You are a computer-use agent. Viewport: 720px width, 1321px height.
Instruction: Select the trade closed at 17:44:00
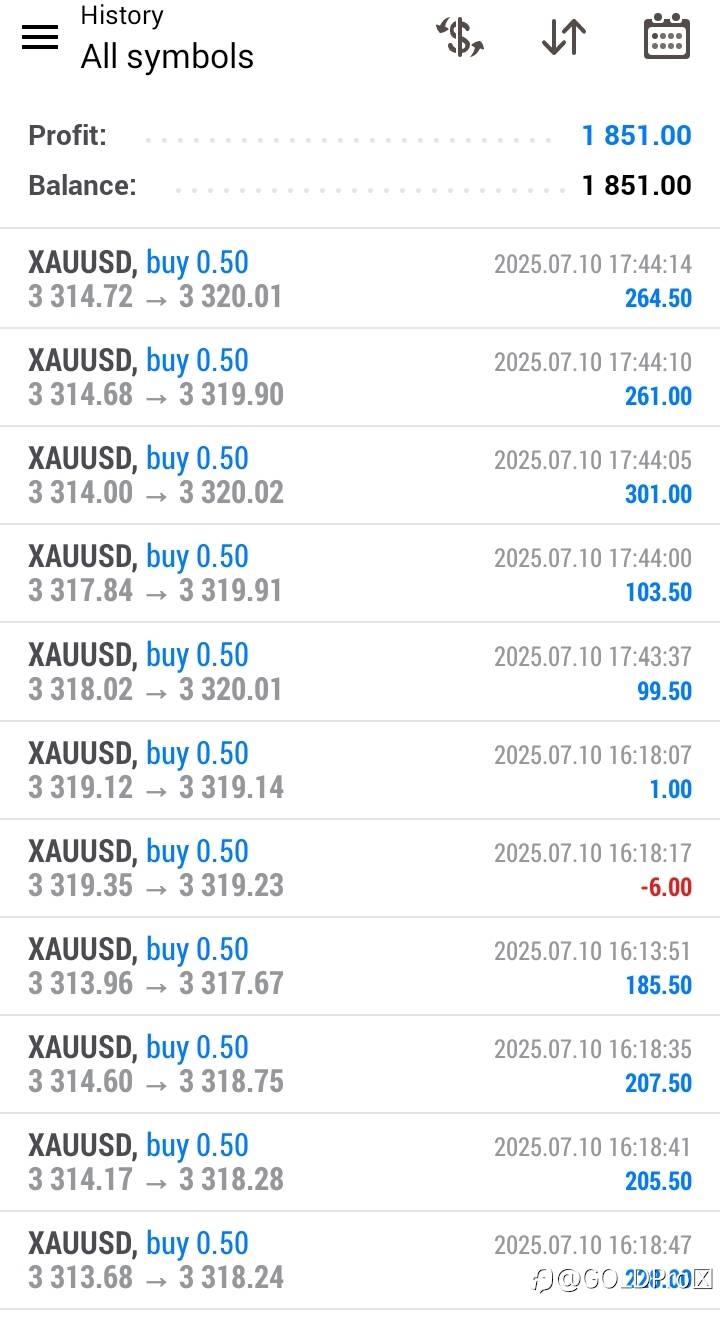pyautogui.click(x=360, y=573)
